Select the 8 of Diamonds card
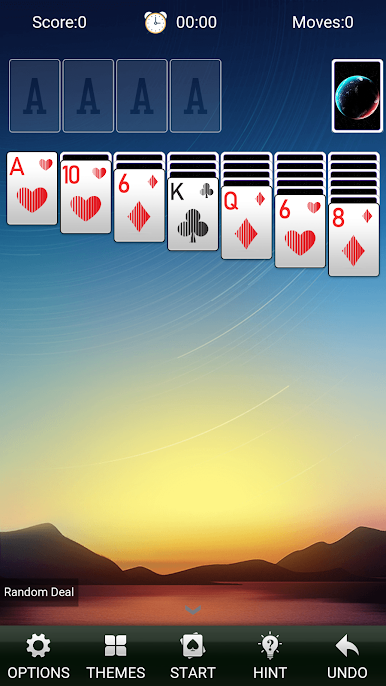The height and width of the screenshot is (686, 386). tap(354, 240)
